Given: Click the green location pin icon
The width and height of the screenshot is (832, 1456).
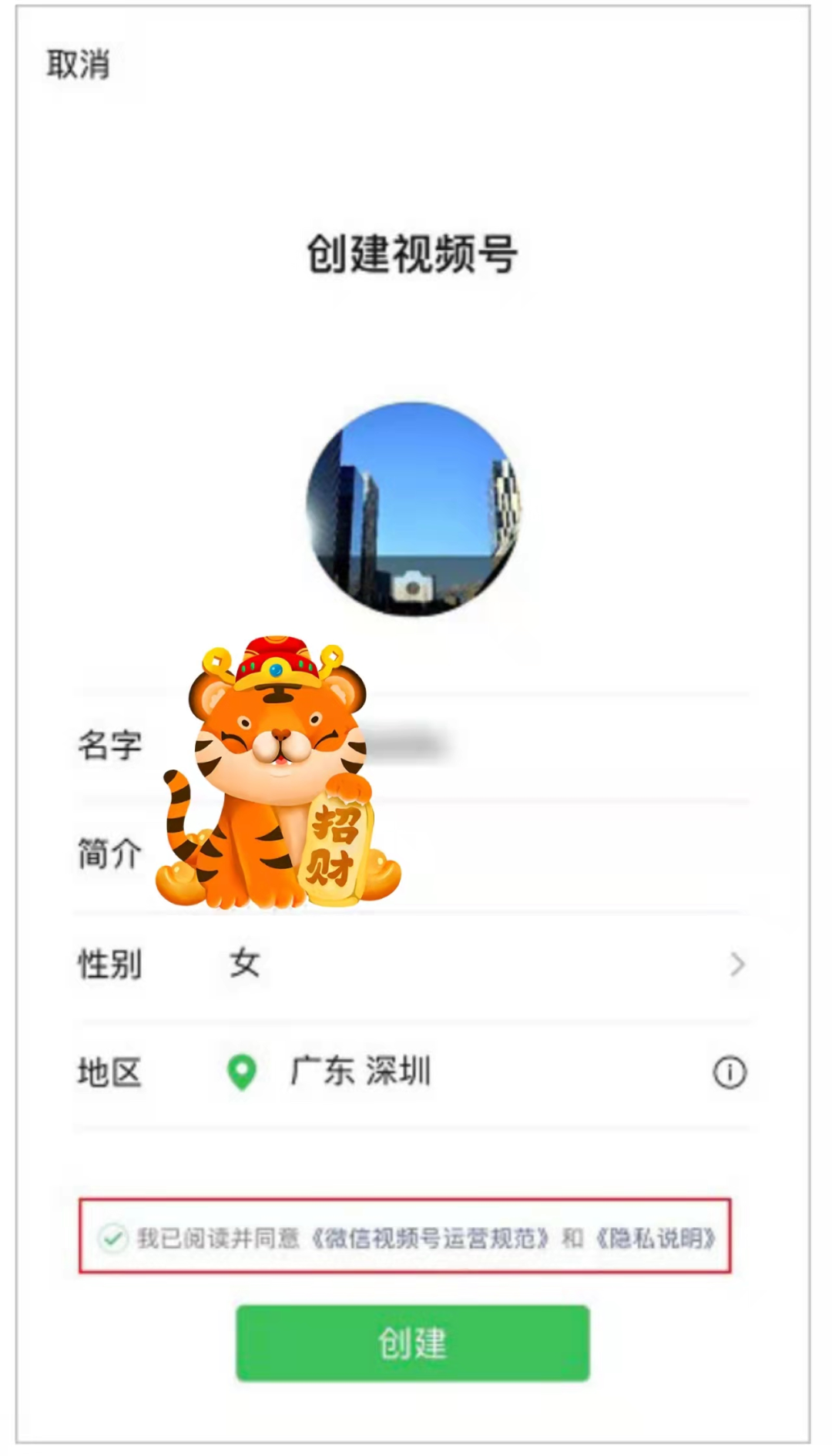Looking at the screenshot, I should tap(240, 1070).
